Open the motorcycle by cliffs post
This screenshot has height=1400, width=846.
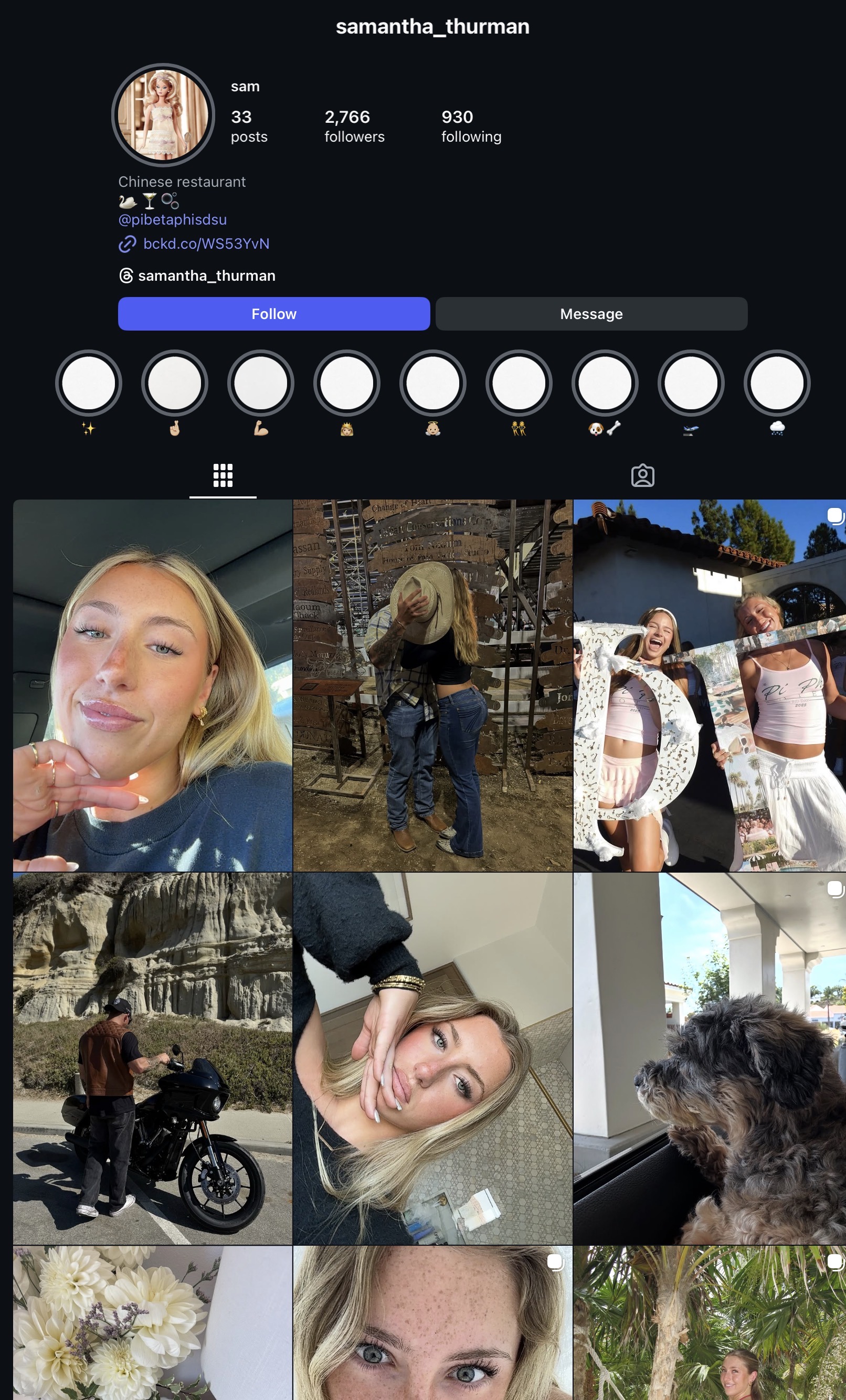click(x=152, y=1058)
